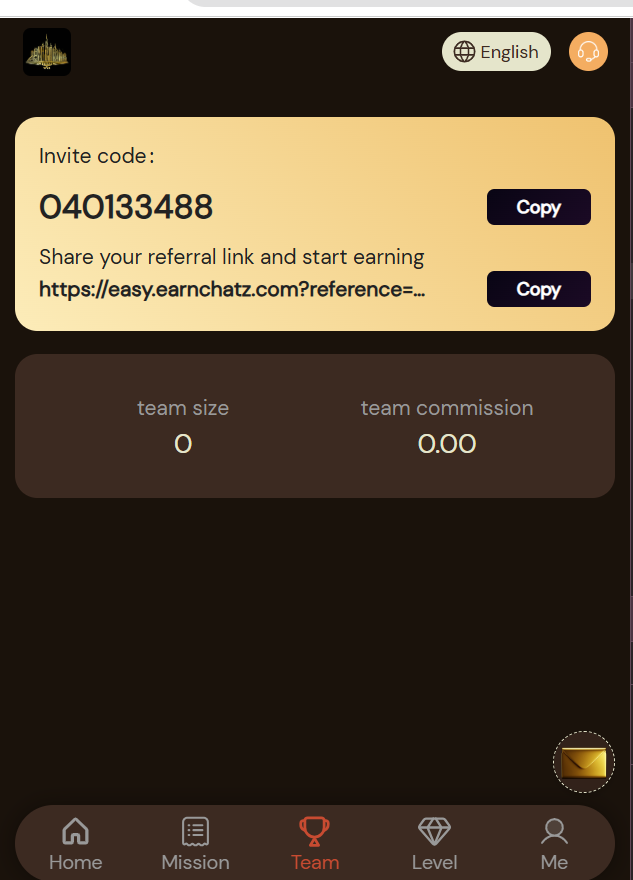Viewport: 633px width, 880px height.
Task: Open customer support headset icon
Action: tap(588, 52)
